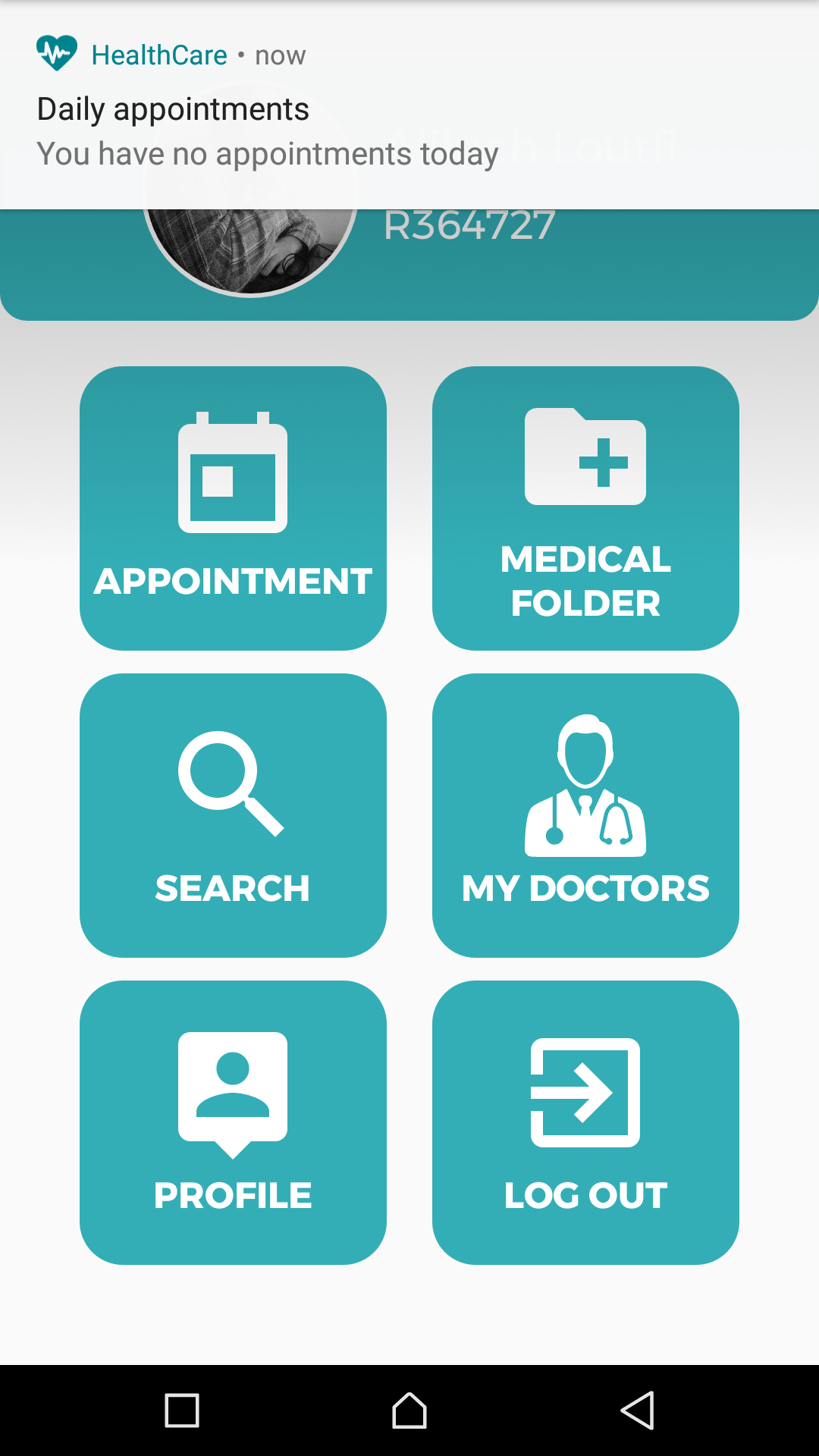The image size is (819, 1456).
Task: Tap the system home button
Action: click(409, 1410)
